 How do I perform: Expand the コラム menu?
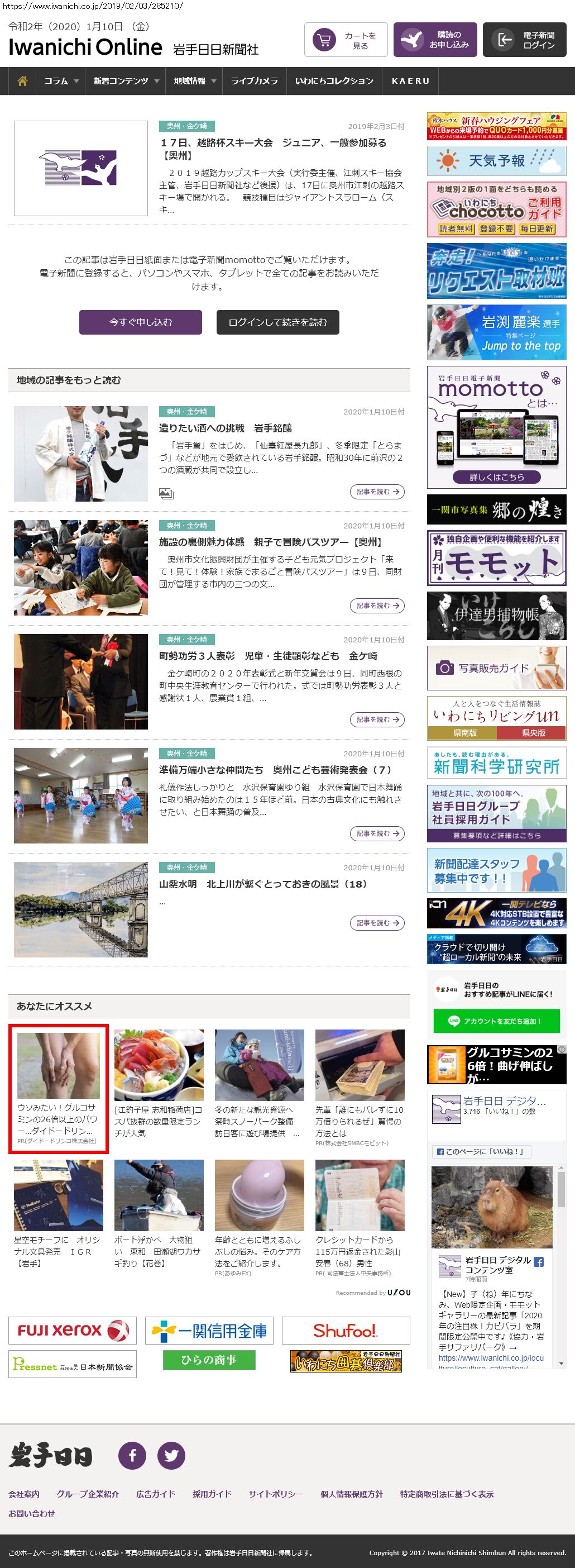point(61,81)
